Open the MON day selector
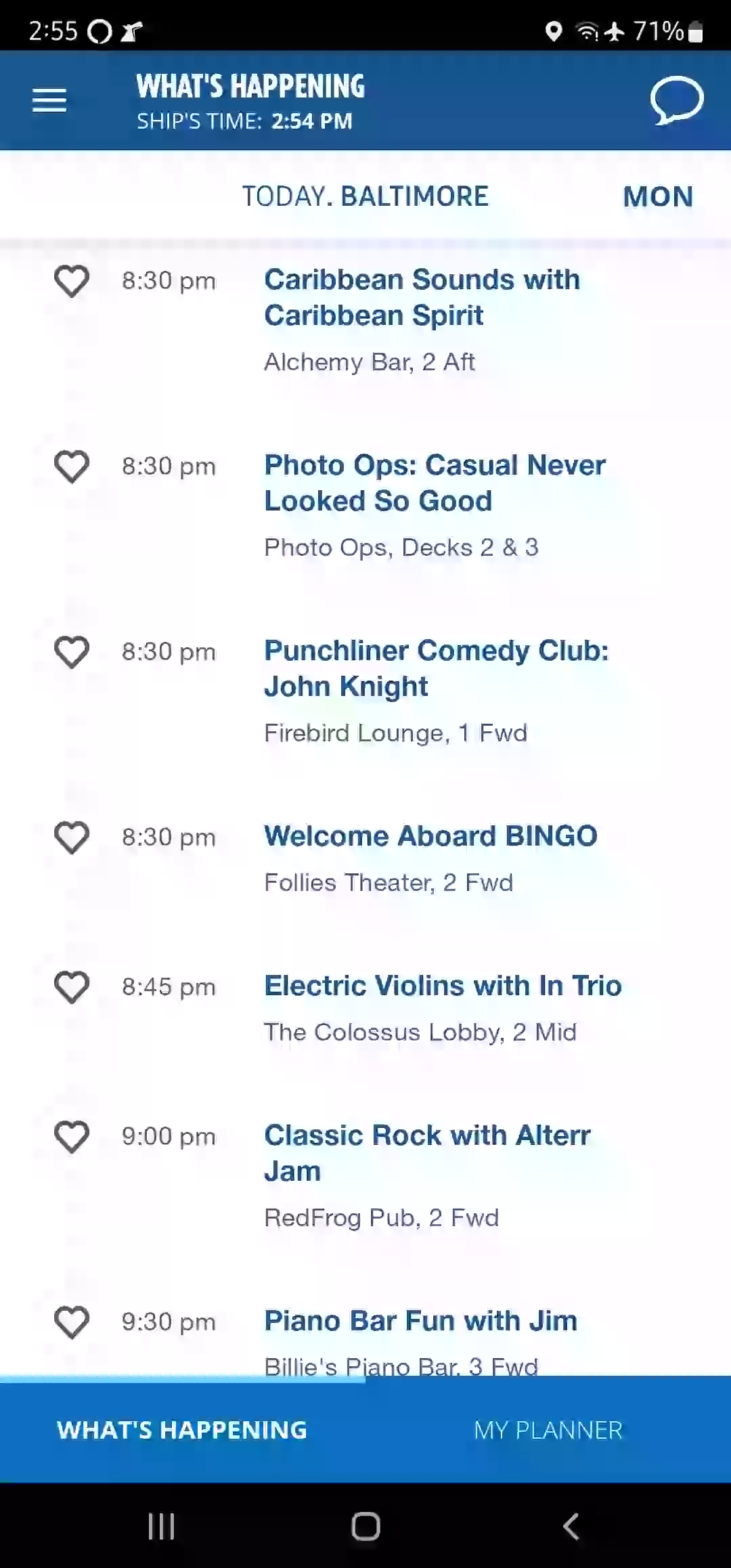Screen dimensions: 731x1568 point(658,197)
